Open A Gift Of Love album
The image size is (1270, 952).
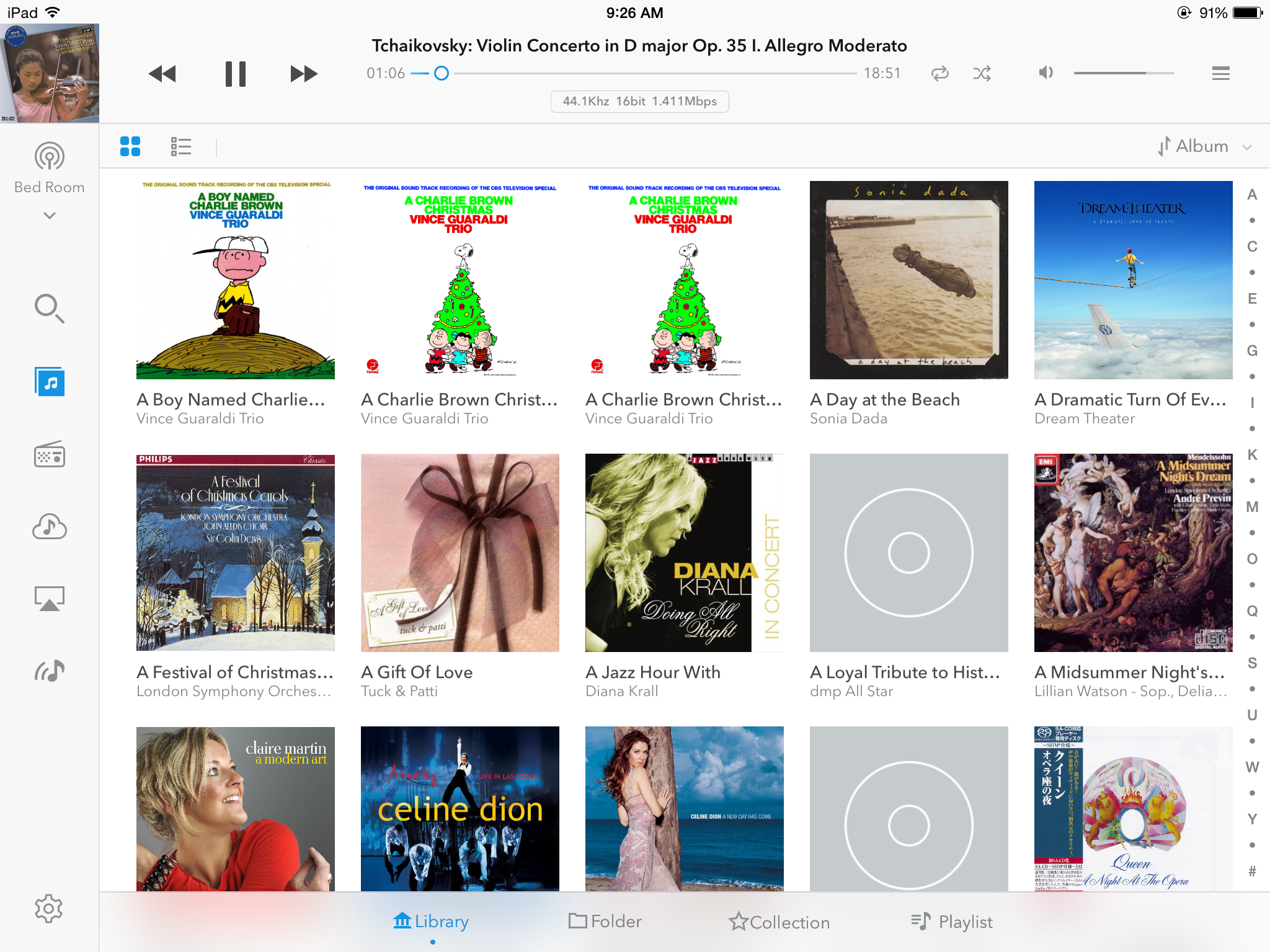(x=460, y=553)
